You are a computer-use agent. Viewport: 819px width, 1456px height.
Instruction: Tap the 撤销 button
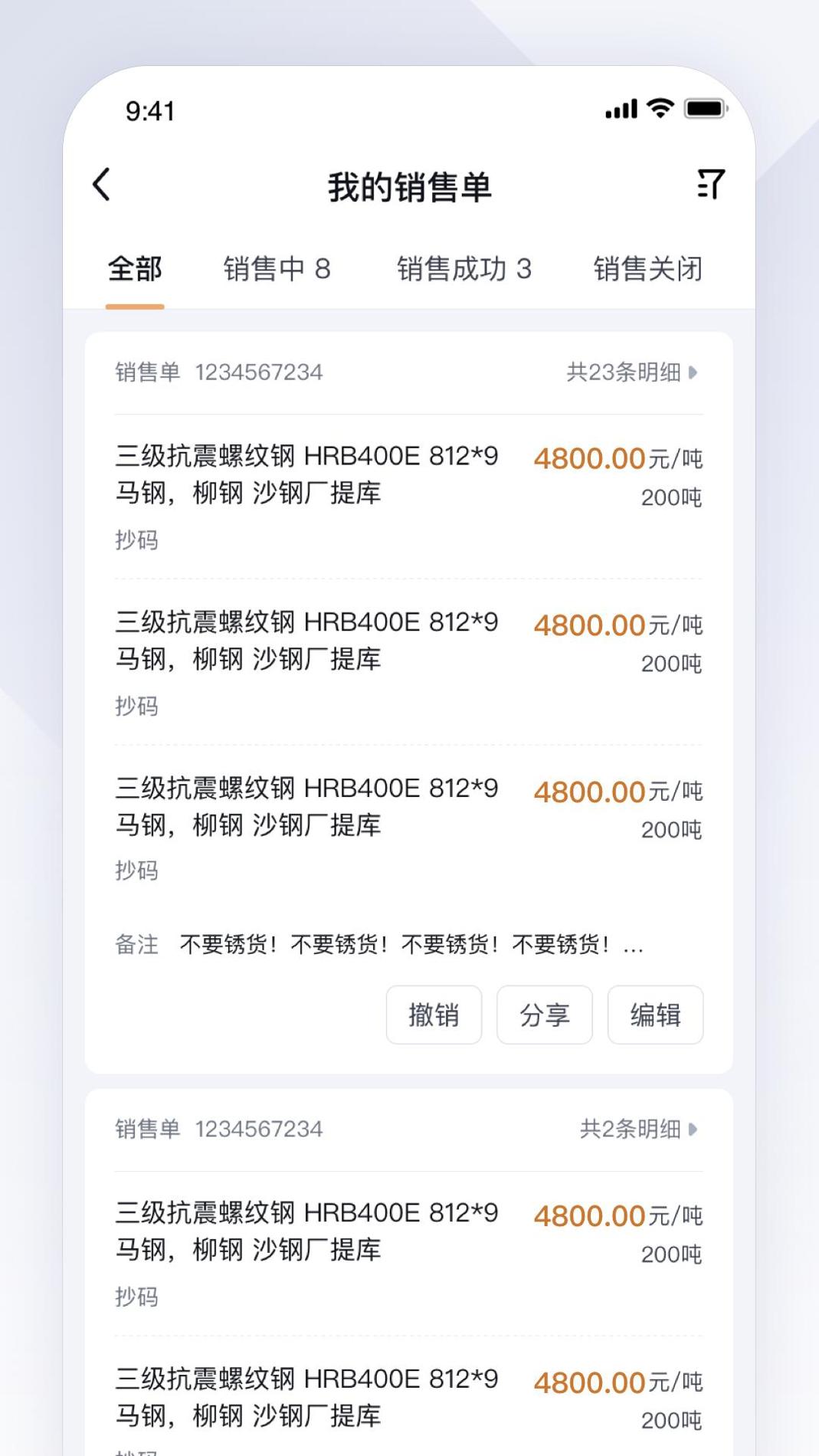tap(434, 1015)
